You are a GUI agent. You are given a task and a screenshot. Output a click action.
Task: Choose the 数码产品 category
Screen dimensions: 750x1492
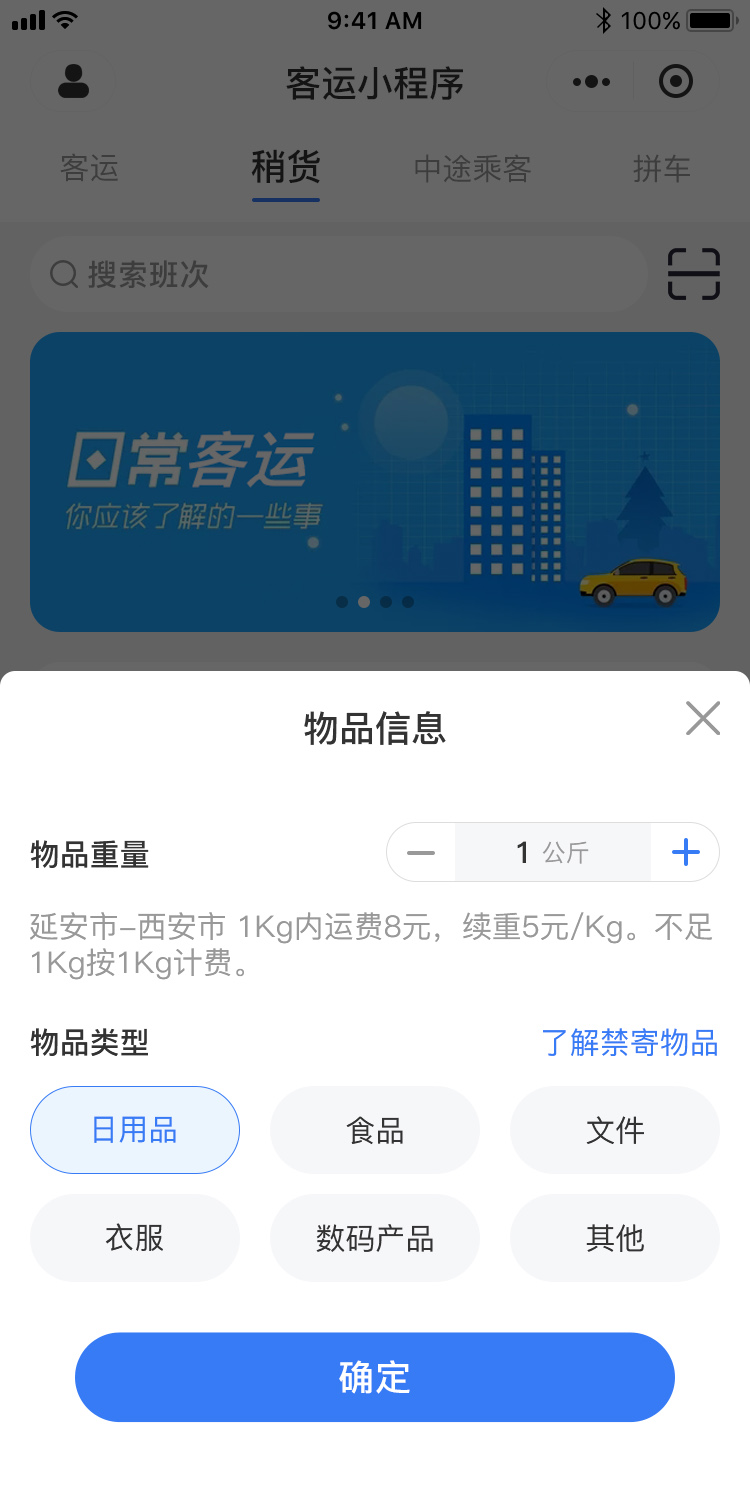coord(375,1238)
